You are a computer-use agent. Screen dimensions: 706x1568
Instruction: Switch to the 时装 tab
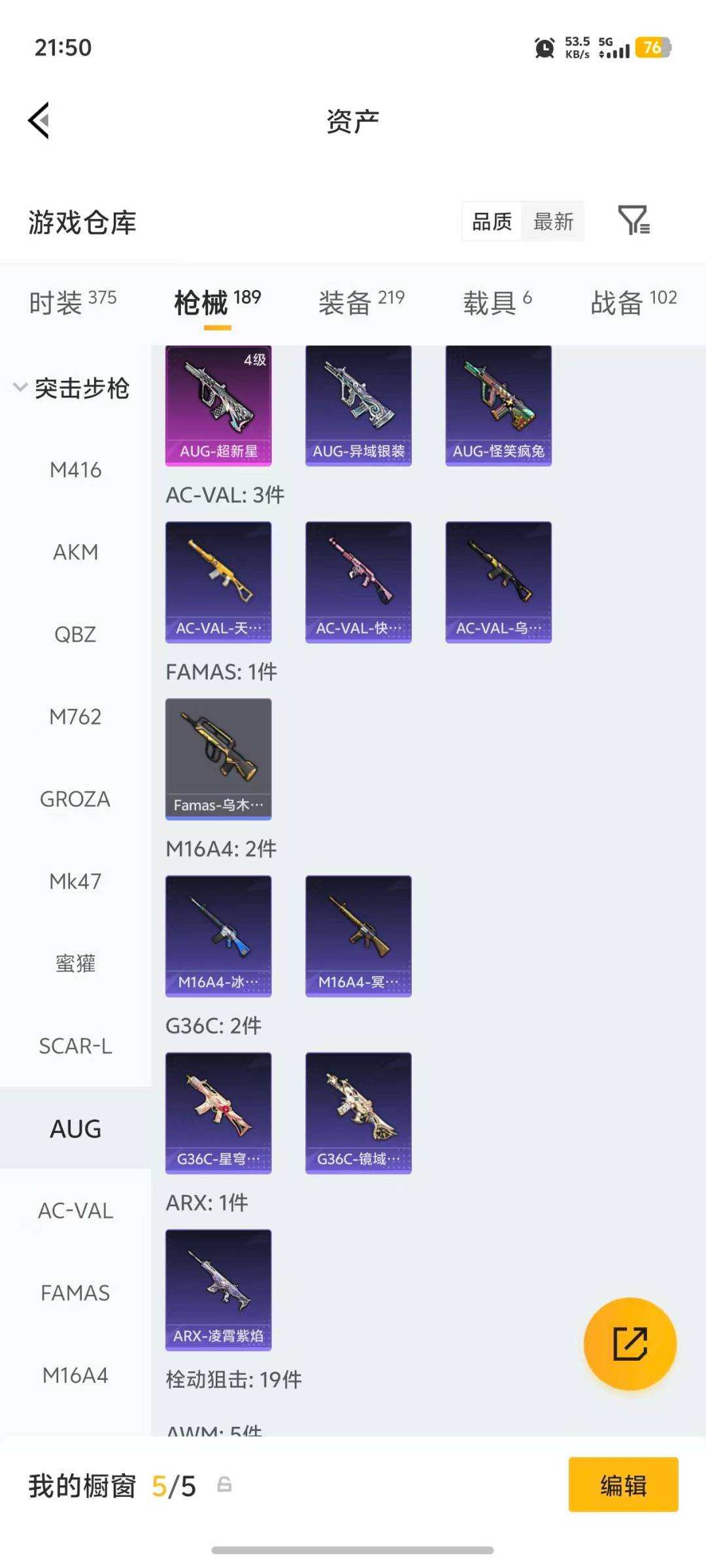pyautogui.click(x=73, y=302)
